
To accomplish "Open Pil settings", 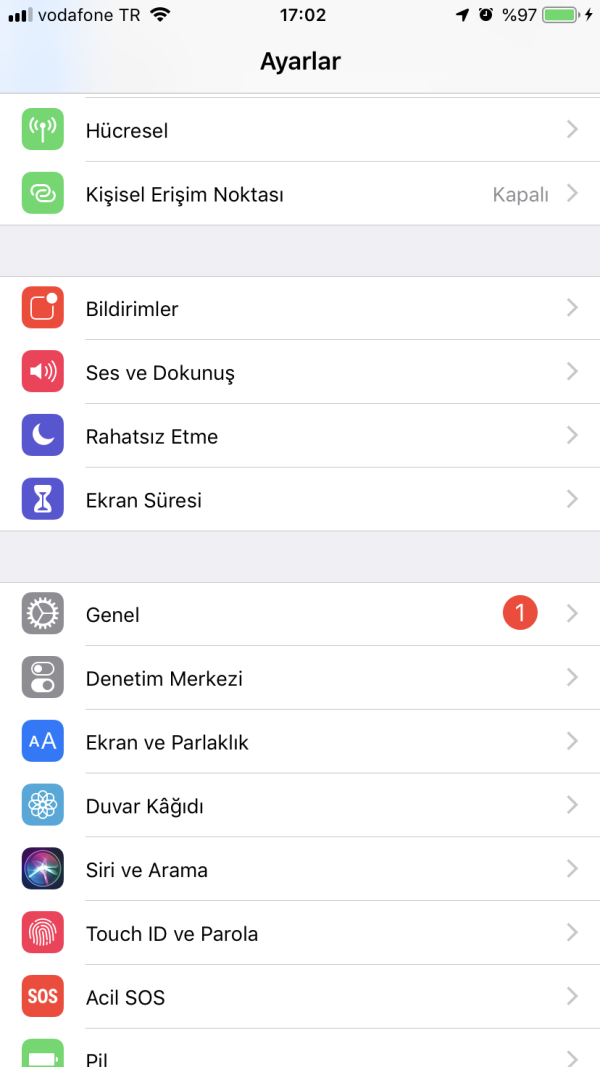I will click(x=300, y=1054).
